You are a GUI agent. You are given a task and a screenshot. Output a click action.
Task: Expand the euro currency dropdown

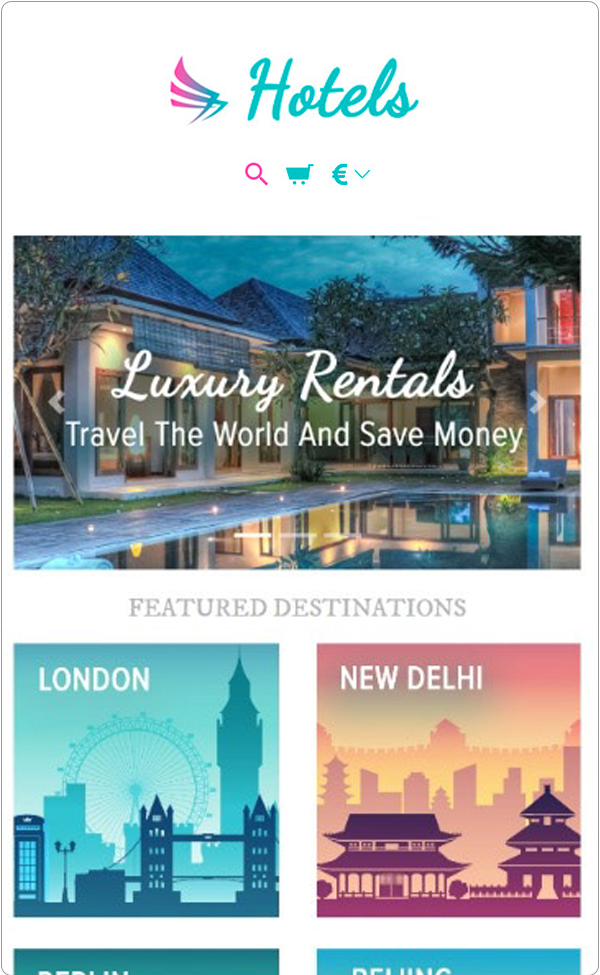coord(351,175)
